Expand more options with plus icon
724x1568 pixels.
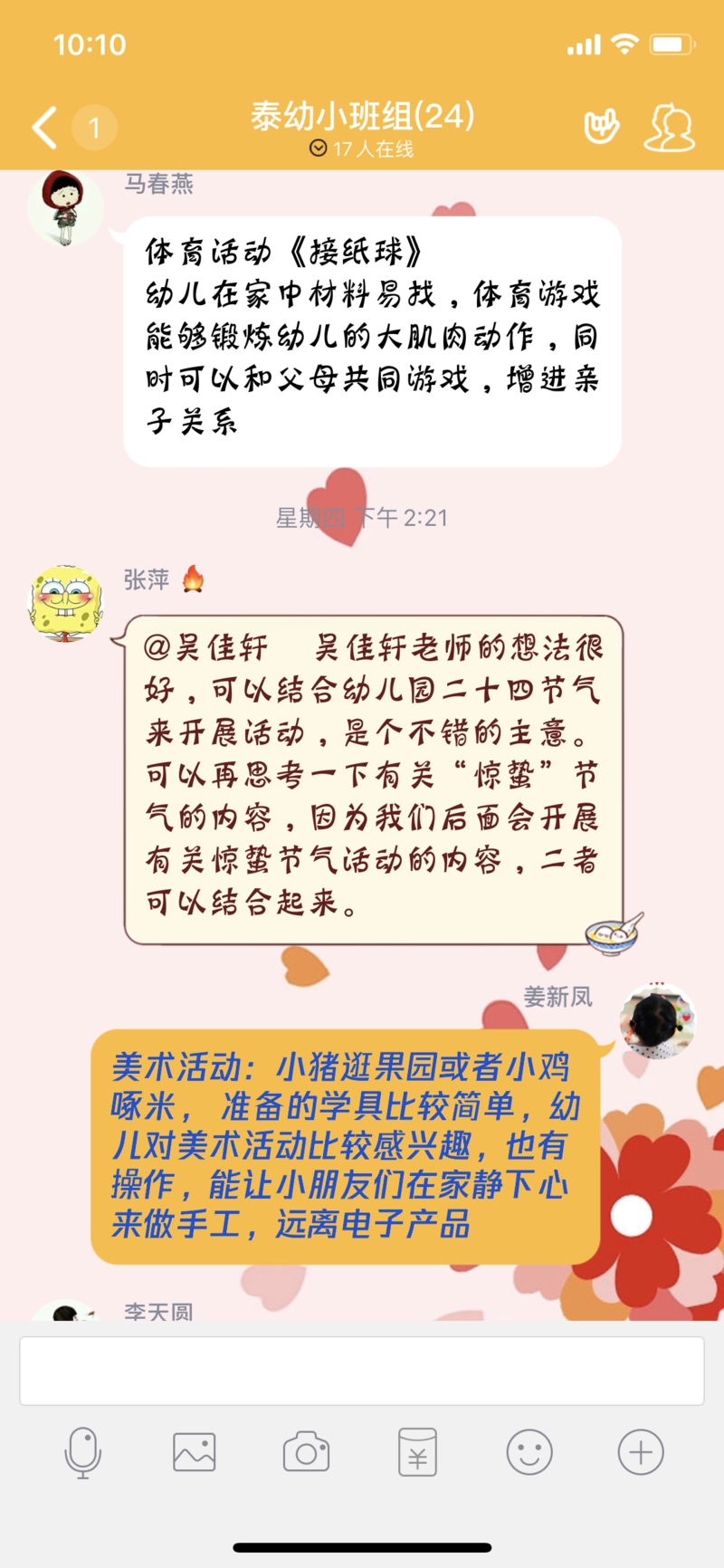click(641, 1453)
